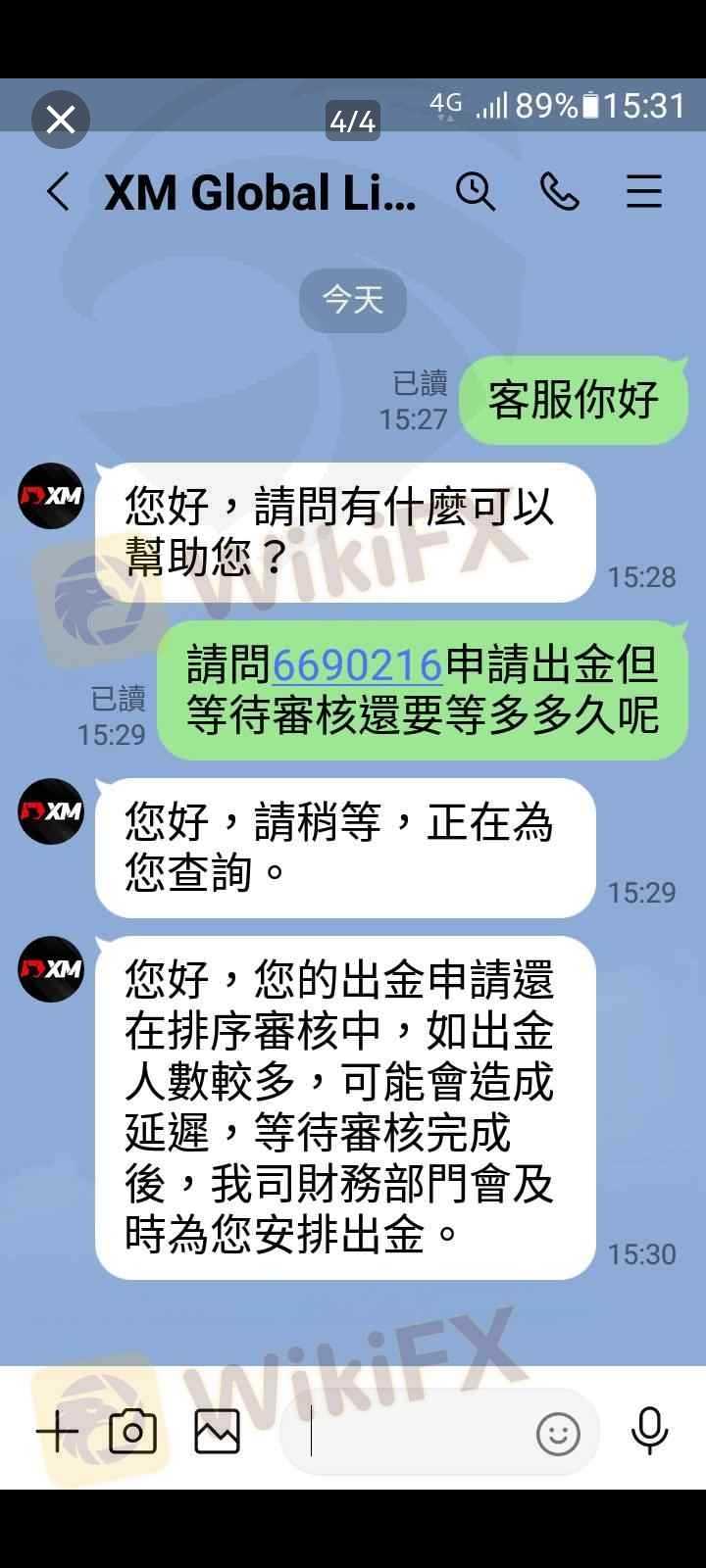
Task: Open the chat hamburger menu
Action: coord(644,192)
